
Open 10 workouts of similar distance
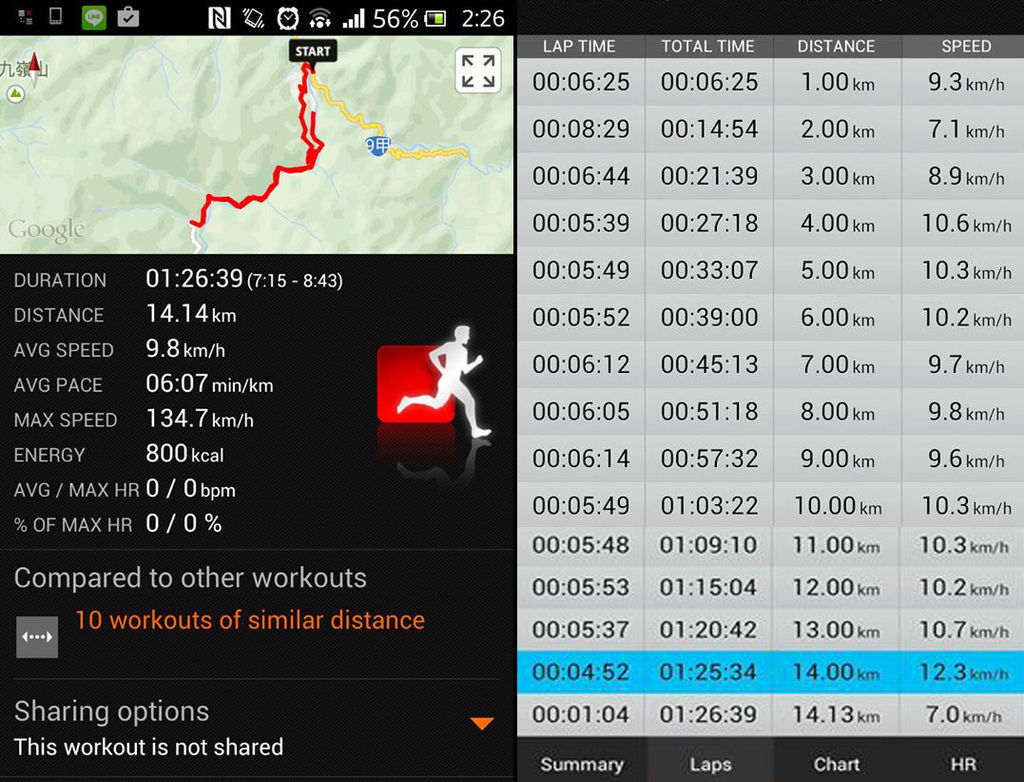[x=249, y=620]
